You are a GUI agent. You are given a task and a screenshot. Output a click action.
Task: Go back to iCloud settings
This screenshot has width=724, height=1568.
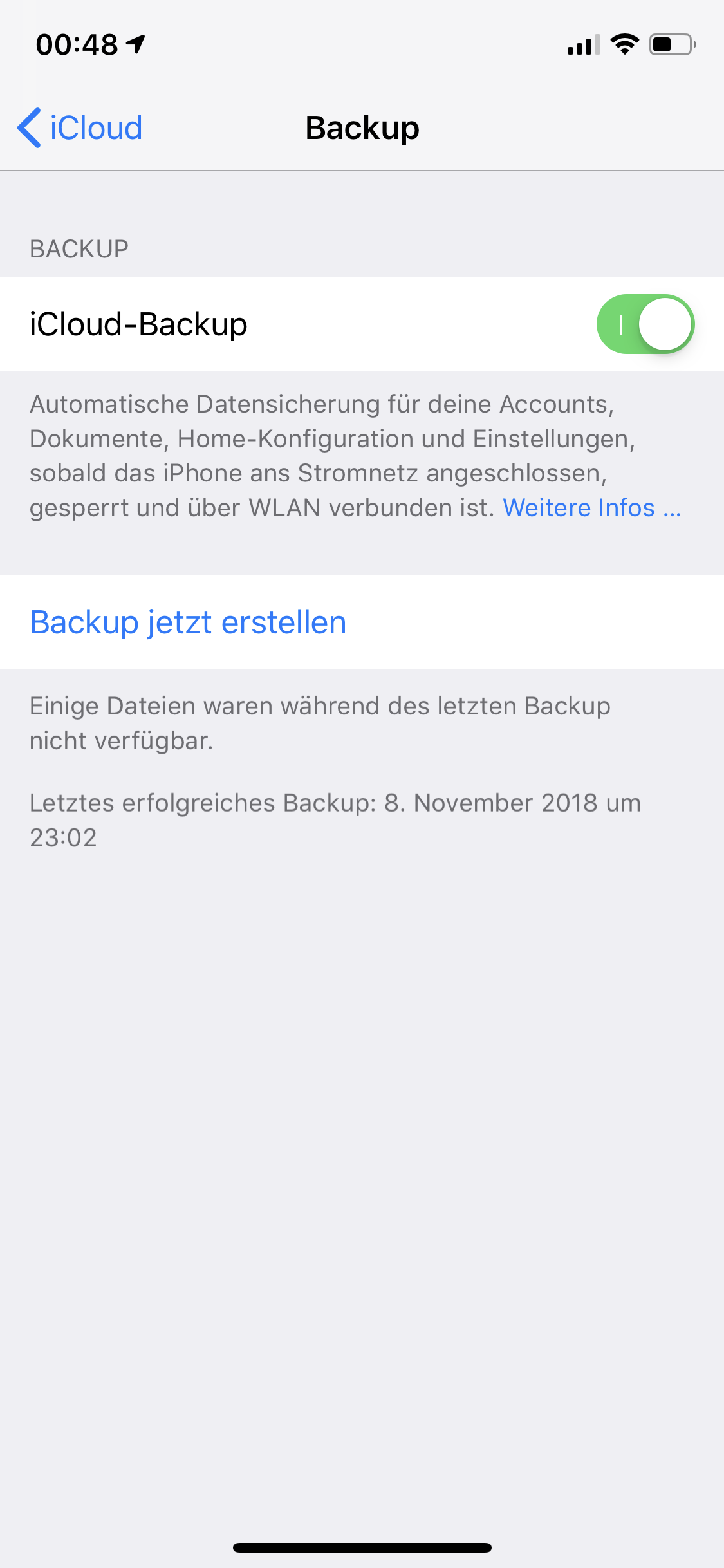(80, 127)
